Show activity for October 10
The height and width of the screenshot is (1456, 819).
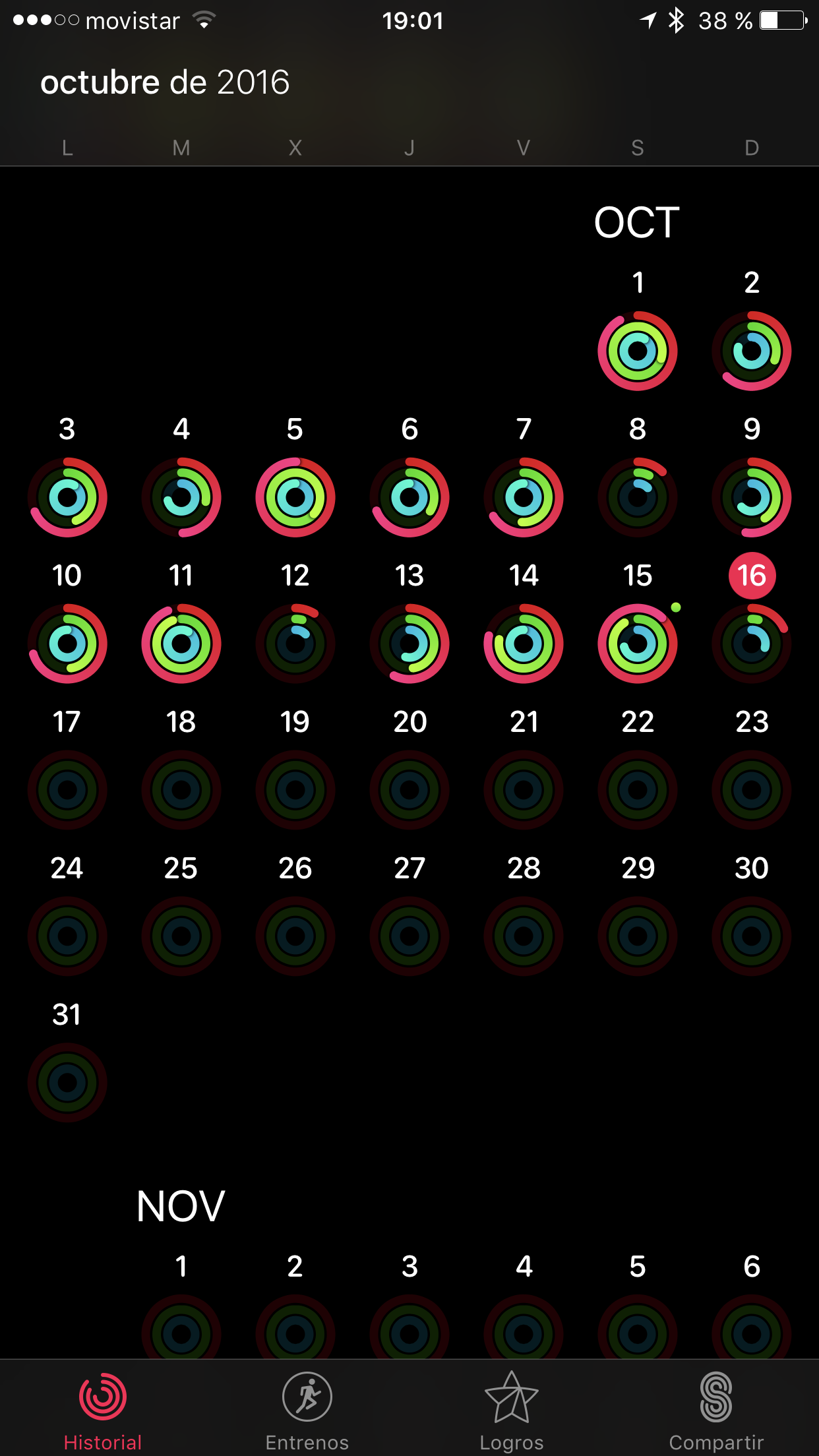[67, 644]
